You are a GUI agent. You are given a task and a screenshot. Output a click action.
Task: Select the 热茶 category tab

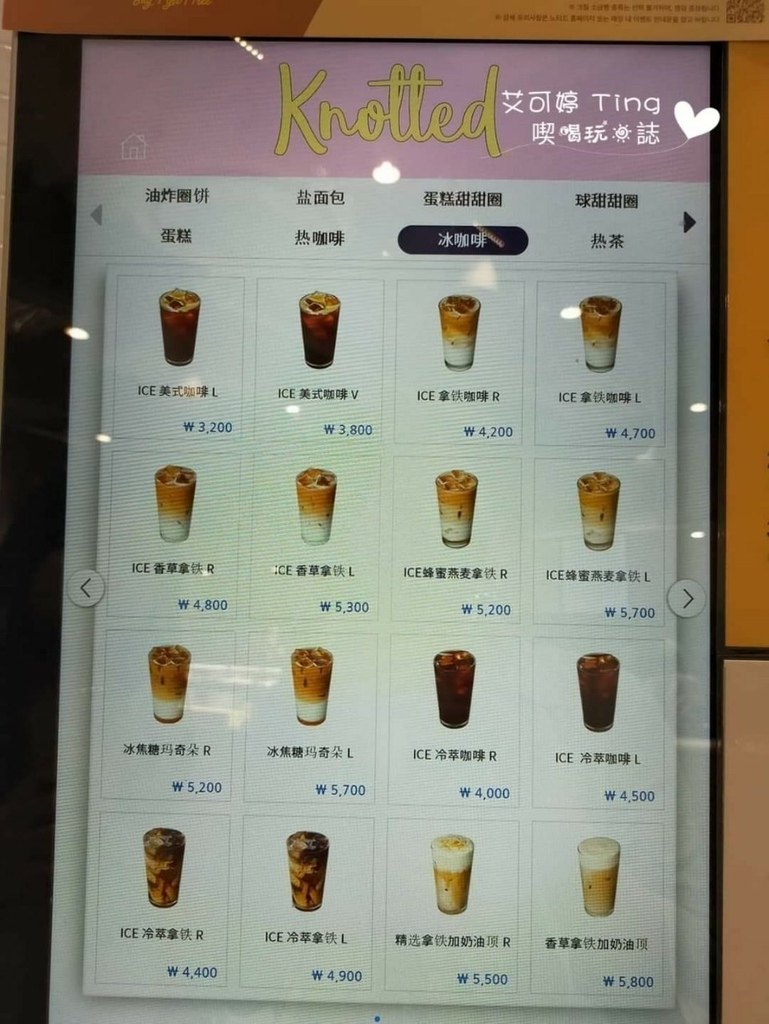pyautogui.click(x=607, y=241)
